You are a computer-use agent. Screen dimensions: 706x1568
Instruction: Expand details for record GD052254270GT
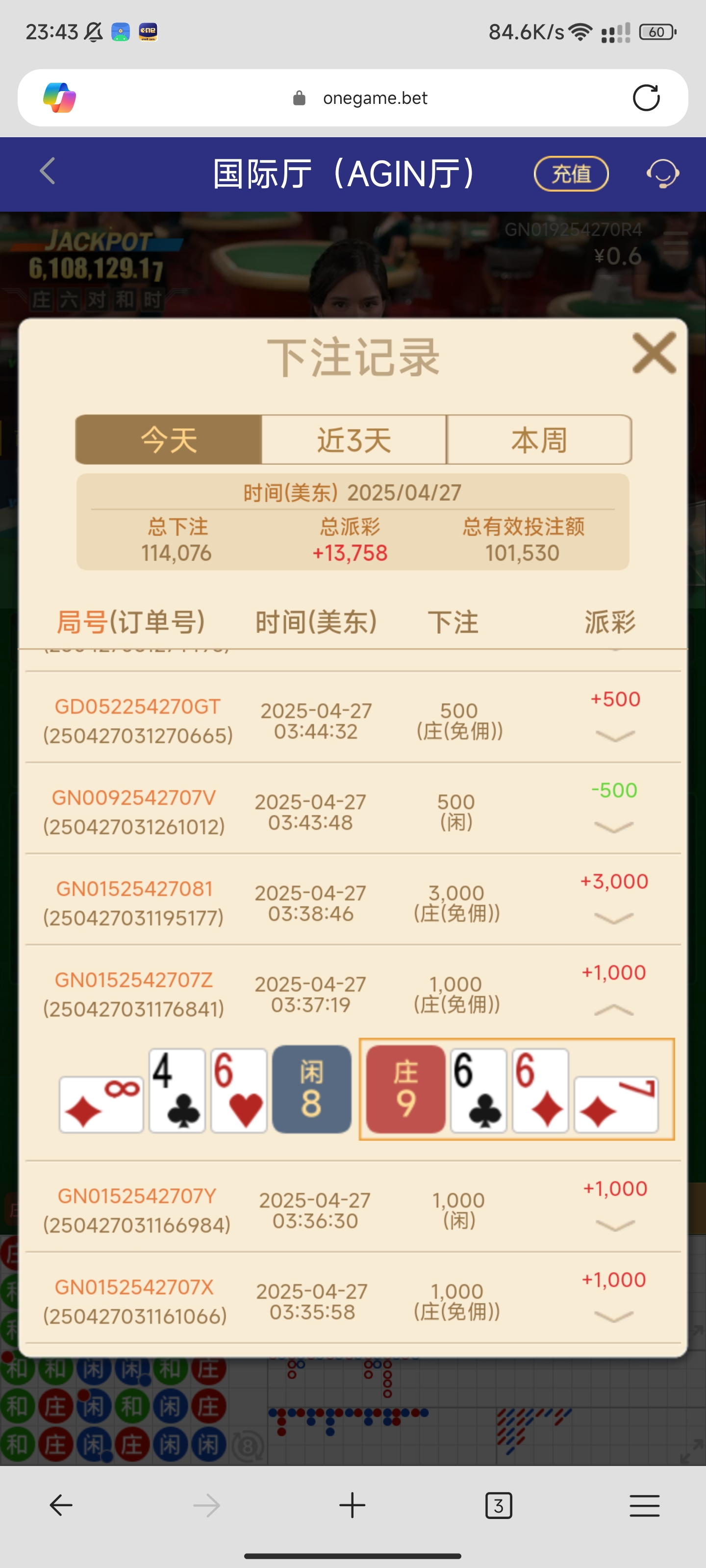click(615, 736)
